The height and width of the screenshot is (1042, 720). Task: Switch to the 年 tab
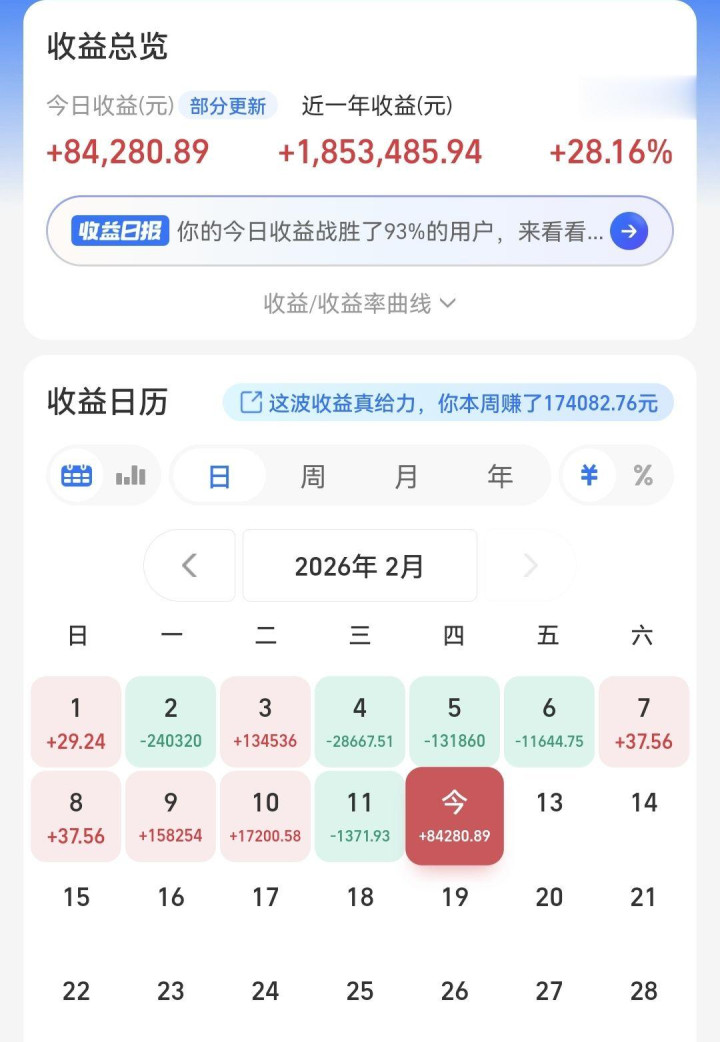click(x=500, y=476)
